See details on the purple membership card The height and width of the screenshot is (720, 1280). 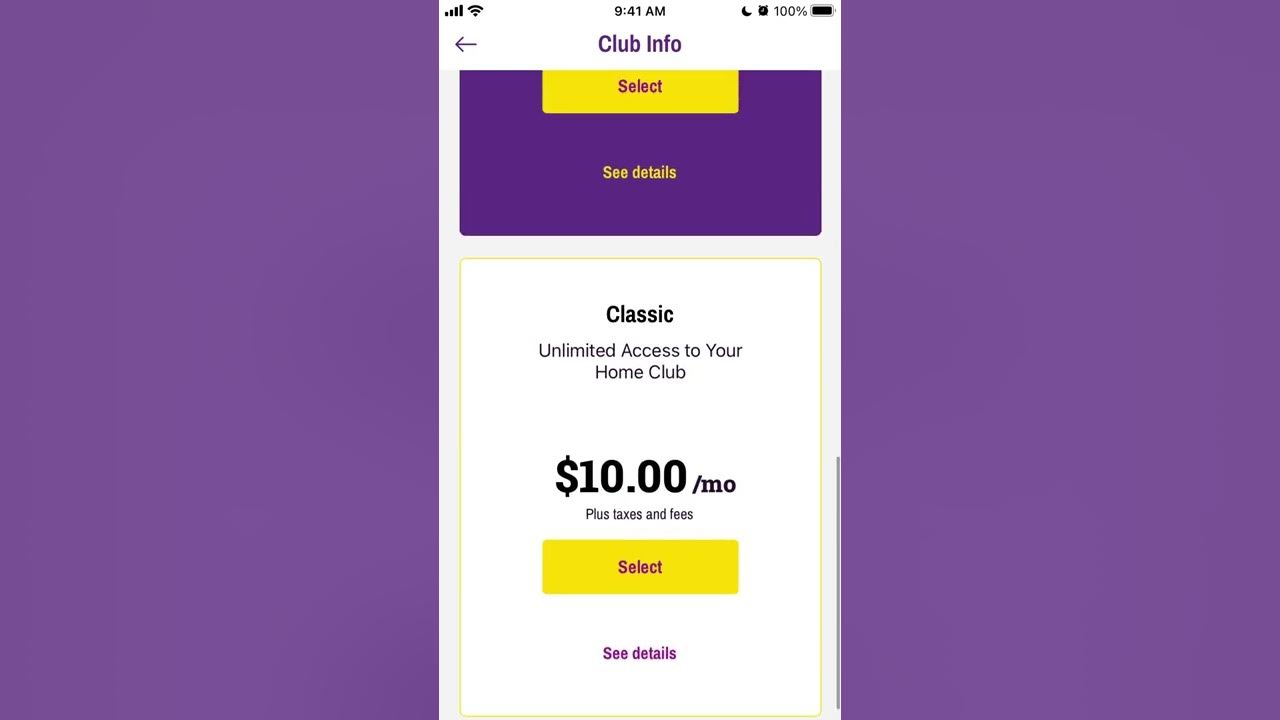pyautogui.click(x=639, y=172)
